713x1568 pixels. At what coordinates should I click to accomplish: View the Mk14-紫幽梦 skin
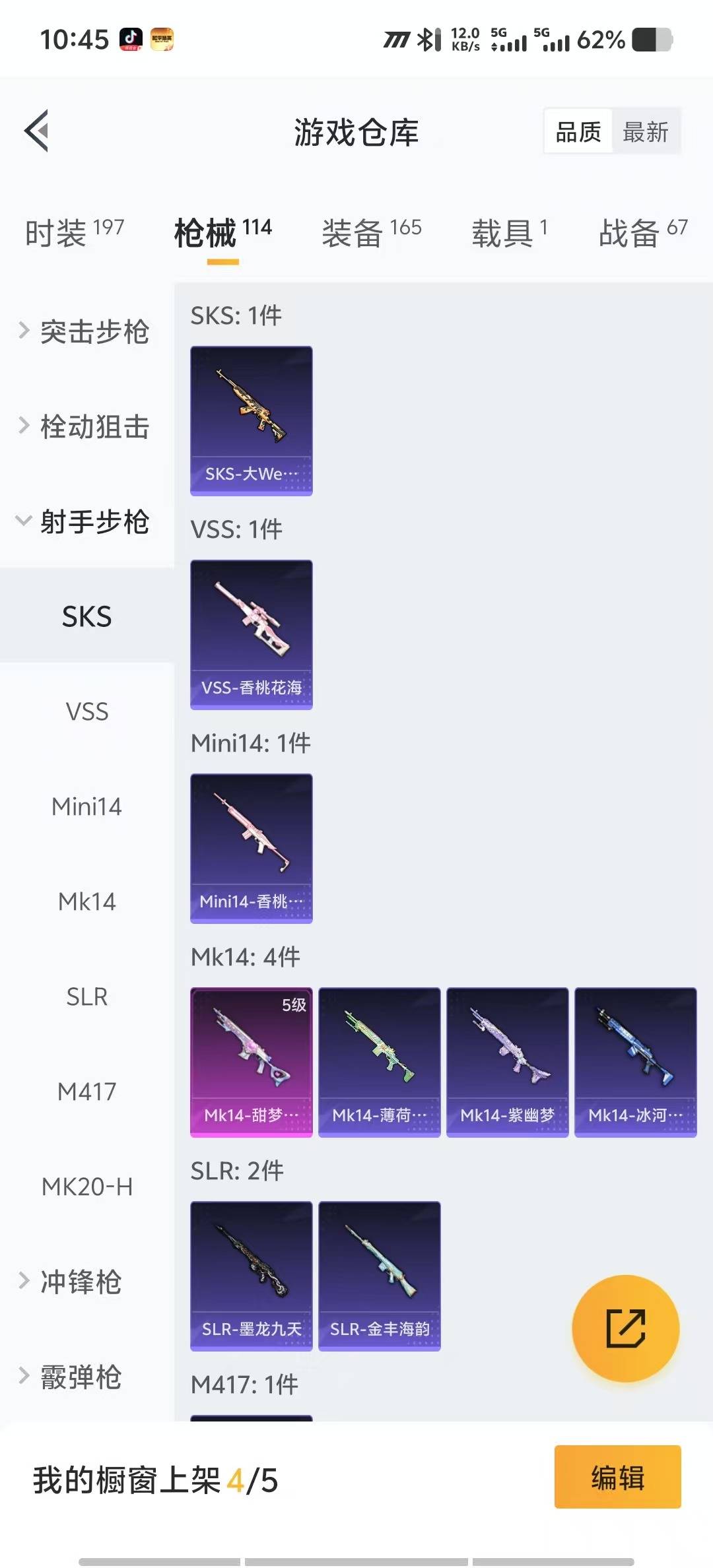pyautogui.click(x=507, y=1062)
